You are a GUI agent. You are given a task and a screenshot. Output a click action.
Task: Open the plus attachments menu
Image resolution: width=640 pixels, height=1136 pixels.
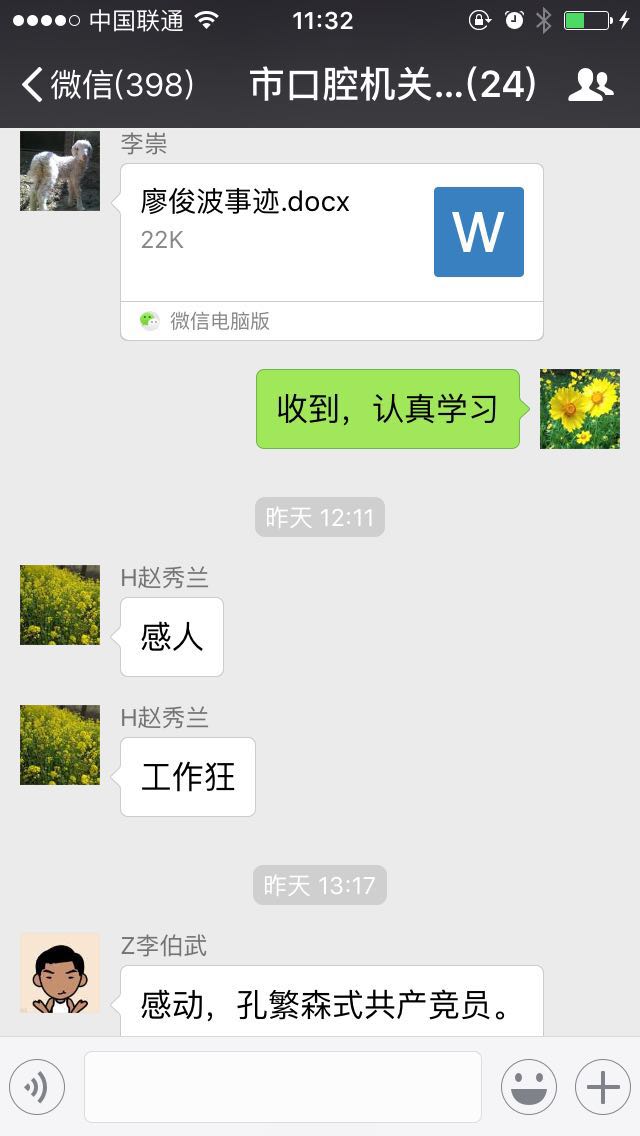[x=602, y=1086]
